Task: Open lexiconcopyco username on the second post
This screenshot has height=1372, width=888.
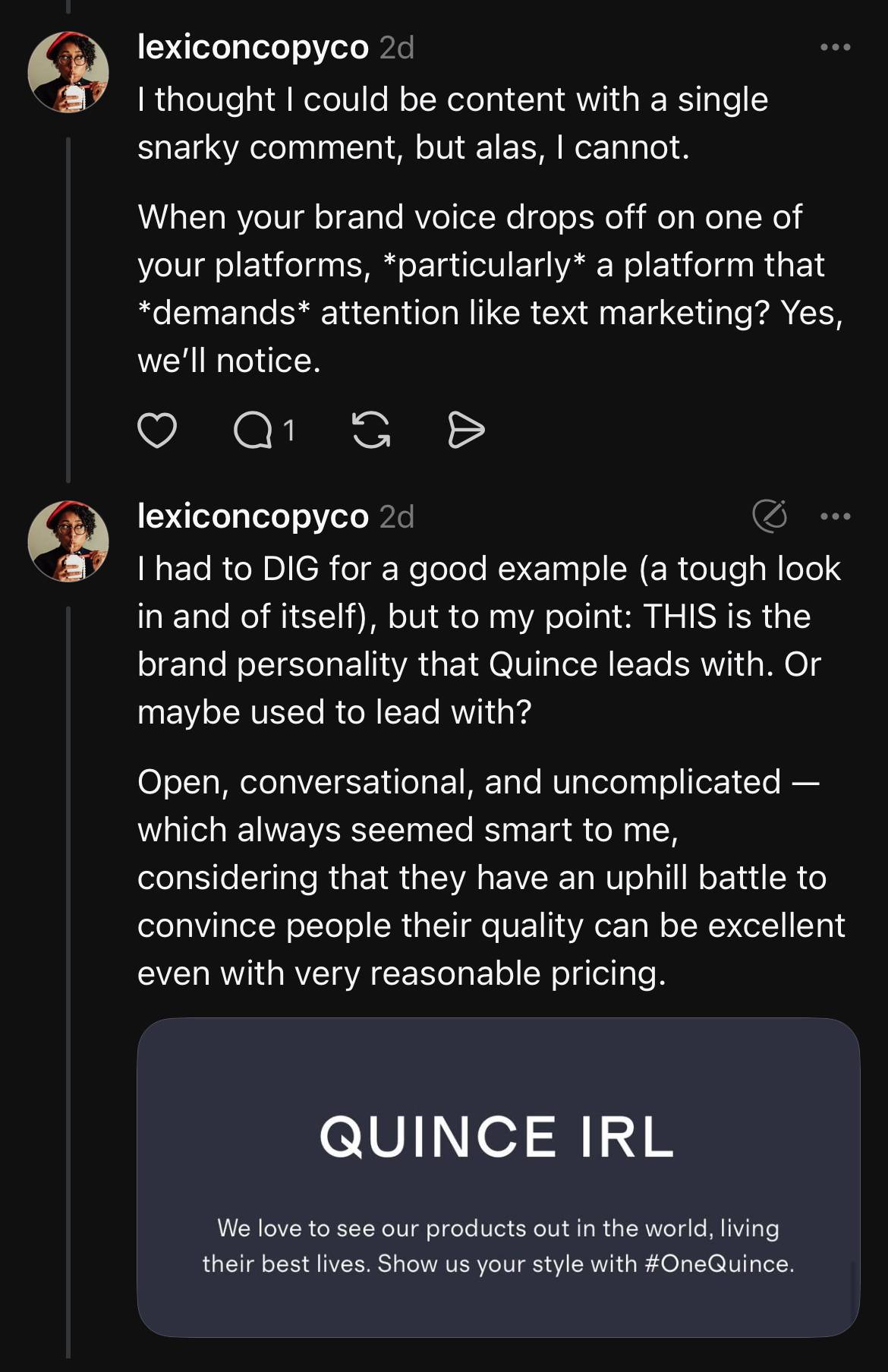Action: tap(253, 517)
